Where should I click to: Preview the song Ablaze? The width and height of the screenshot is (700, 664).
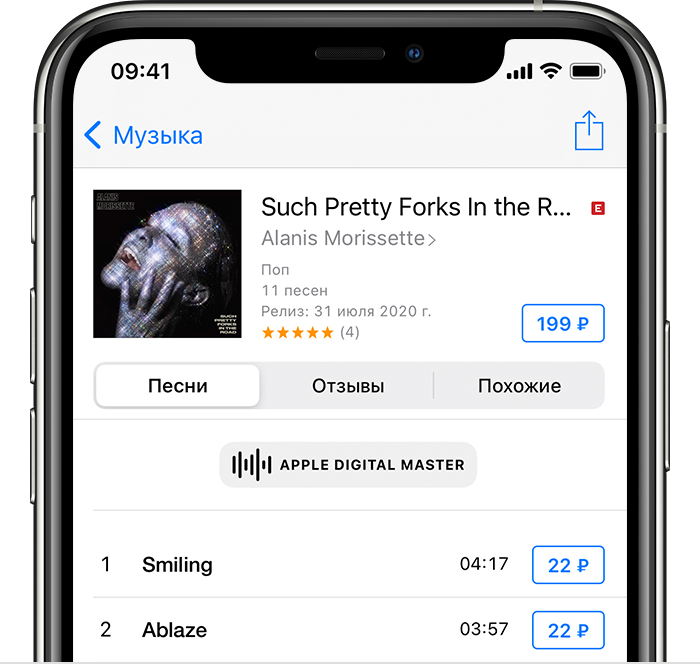pyautogui.click(x=175, y=630)
